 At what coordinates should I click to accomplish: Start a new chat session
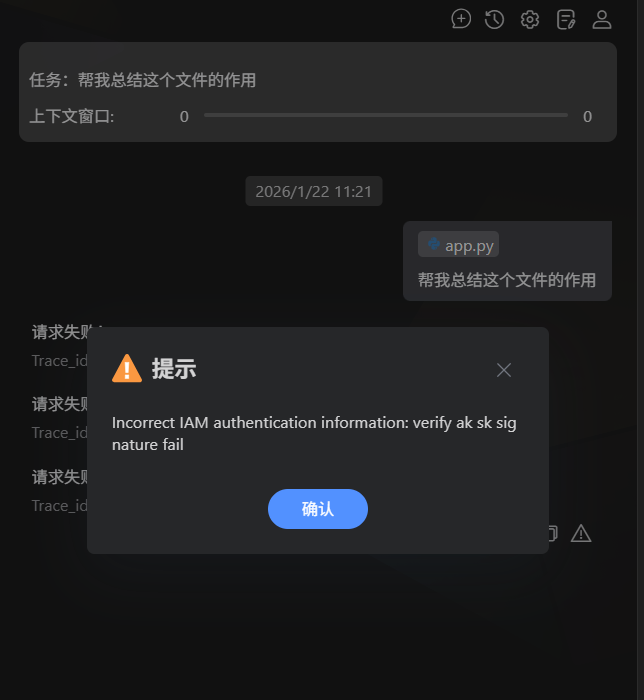click(461, 19)
